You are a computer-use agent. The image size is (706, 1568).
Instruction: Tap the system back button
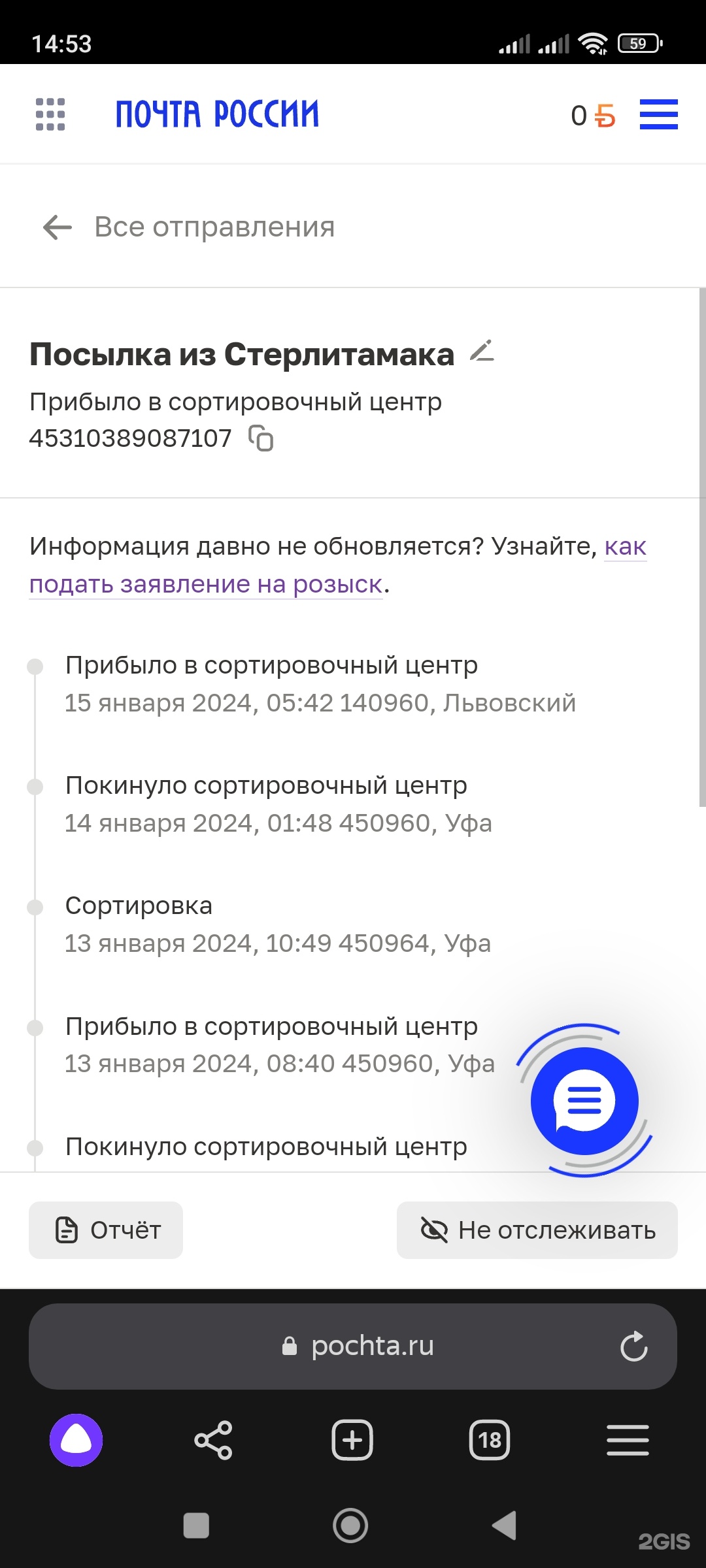pyautogui.click(x=504, y=1526)
